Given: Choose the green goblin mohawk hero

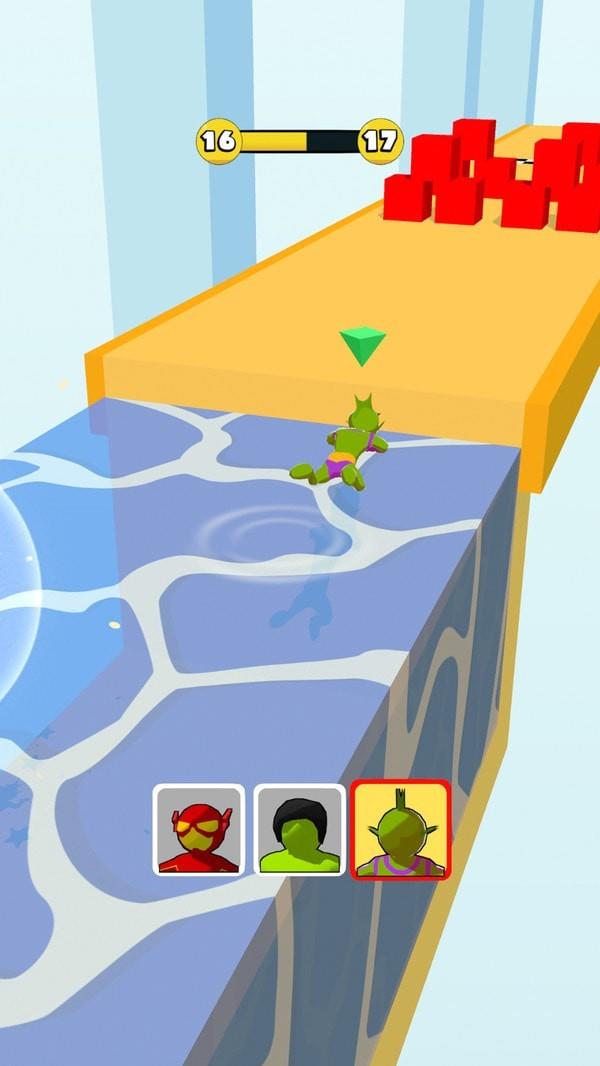Looking at the screenshot, I should pos(400,830).
